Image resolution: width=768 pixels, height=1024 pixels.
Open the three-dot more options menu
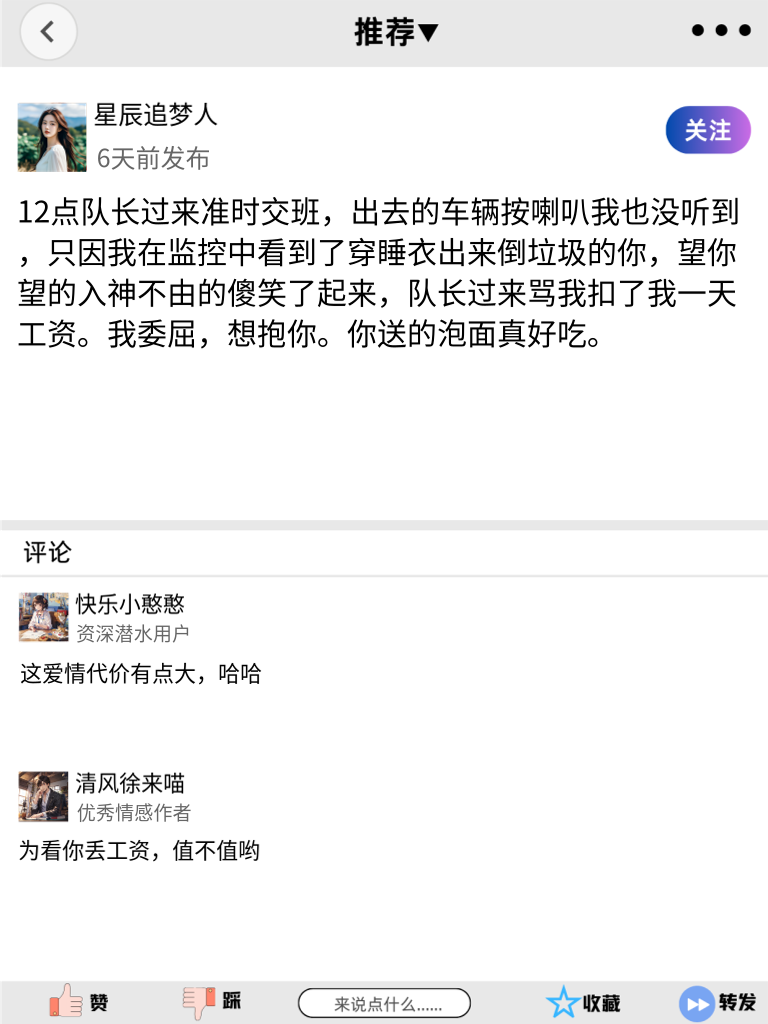coord(720,30)
